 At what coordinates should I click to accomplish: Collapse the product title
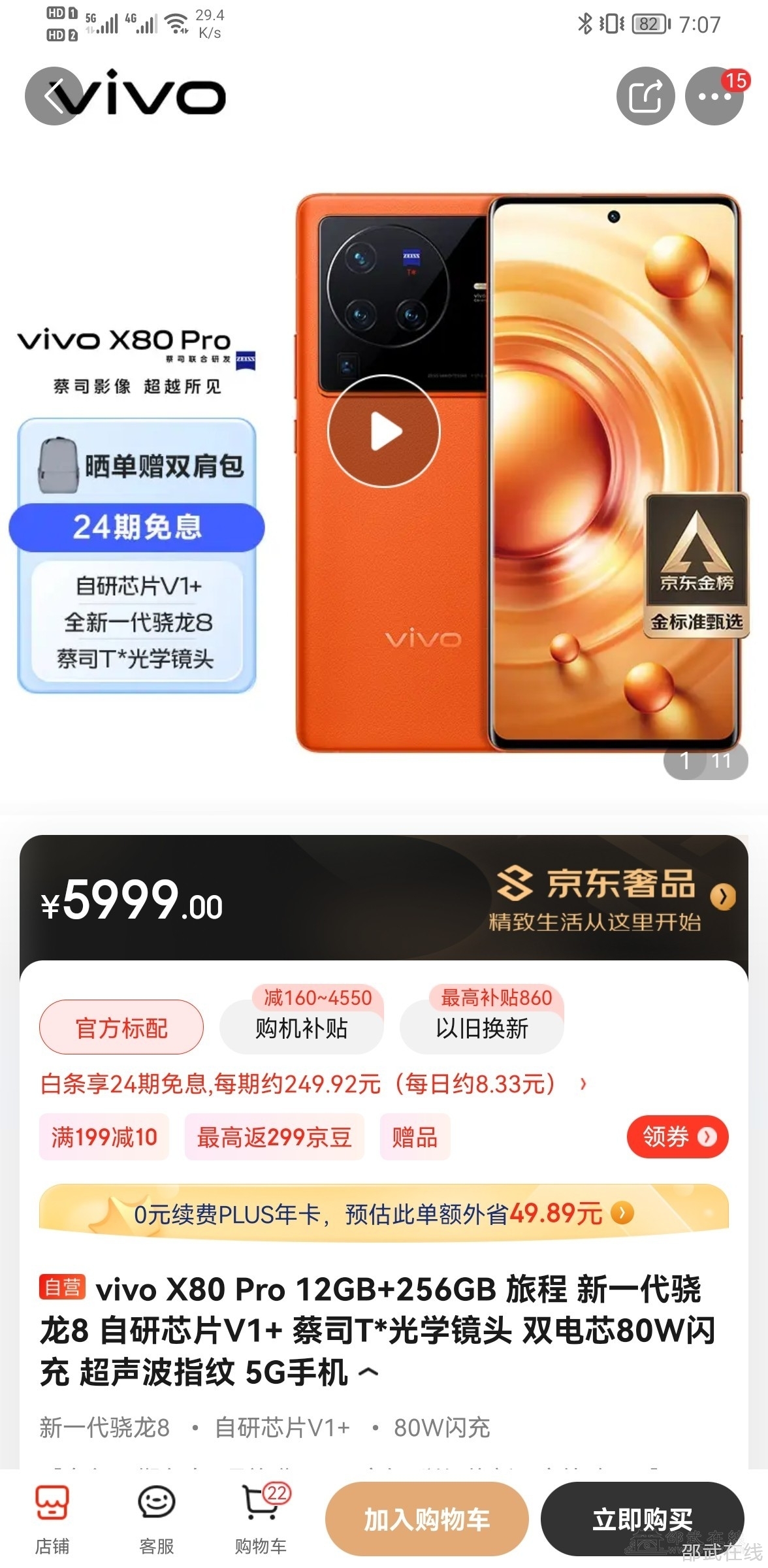pos(369,1372)
